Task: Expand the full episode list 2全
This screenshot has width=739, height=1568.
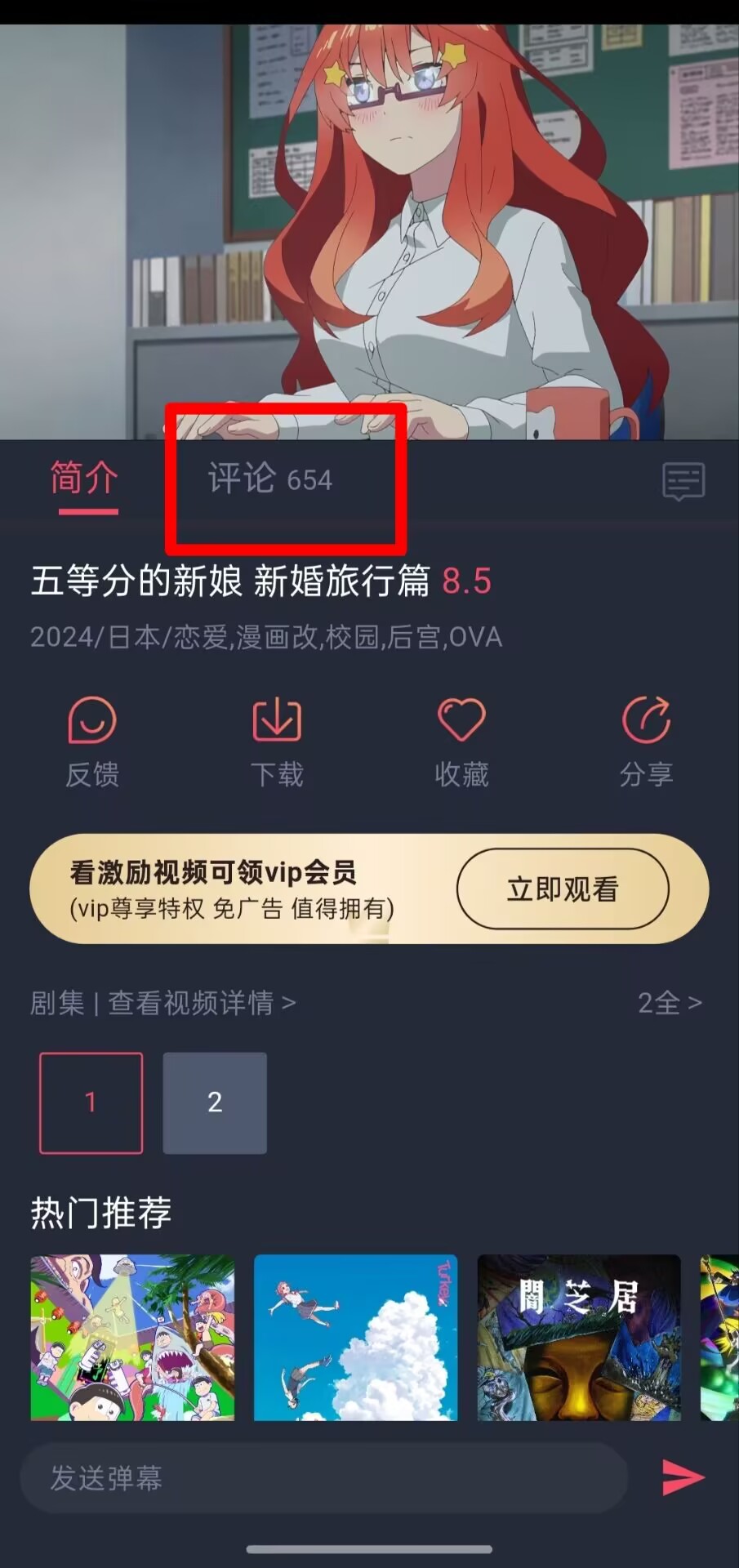Action: (669, 1003)
